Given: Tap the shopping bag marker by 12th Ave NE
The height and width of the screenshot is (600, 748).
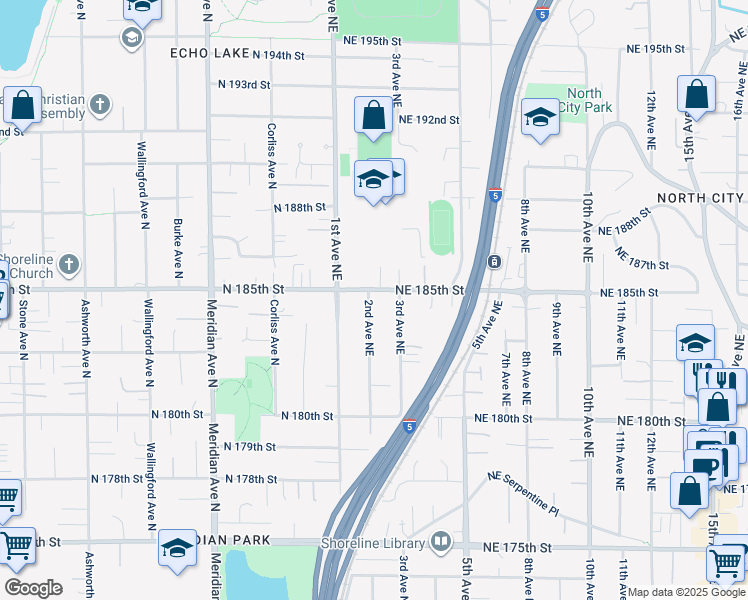Looking at the screenshot, I should pos(696,95).
